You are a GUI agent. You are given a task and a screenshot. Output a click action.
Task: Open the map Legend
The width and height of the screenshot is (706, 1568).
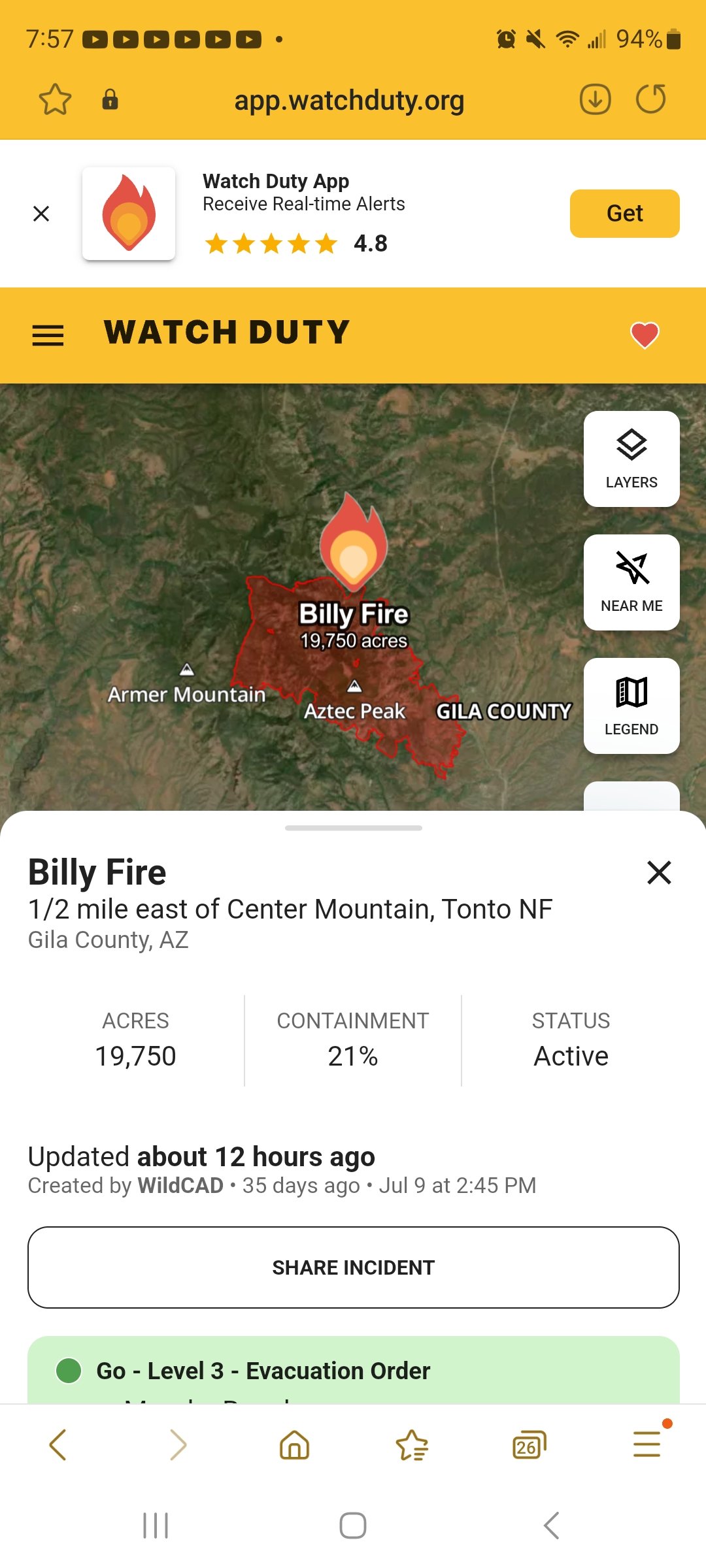click(631, 706)
